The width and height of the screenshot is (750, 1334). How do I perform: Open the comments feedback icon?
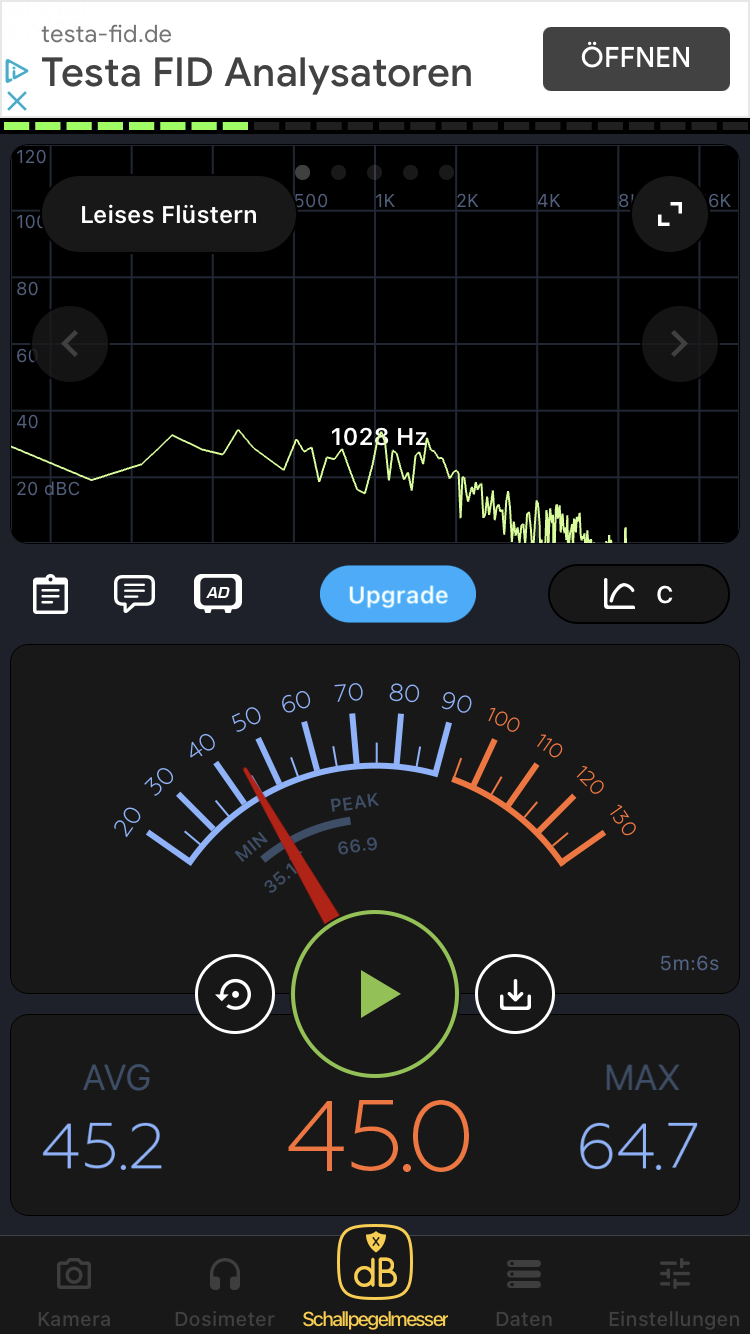coord(134,593)
